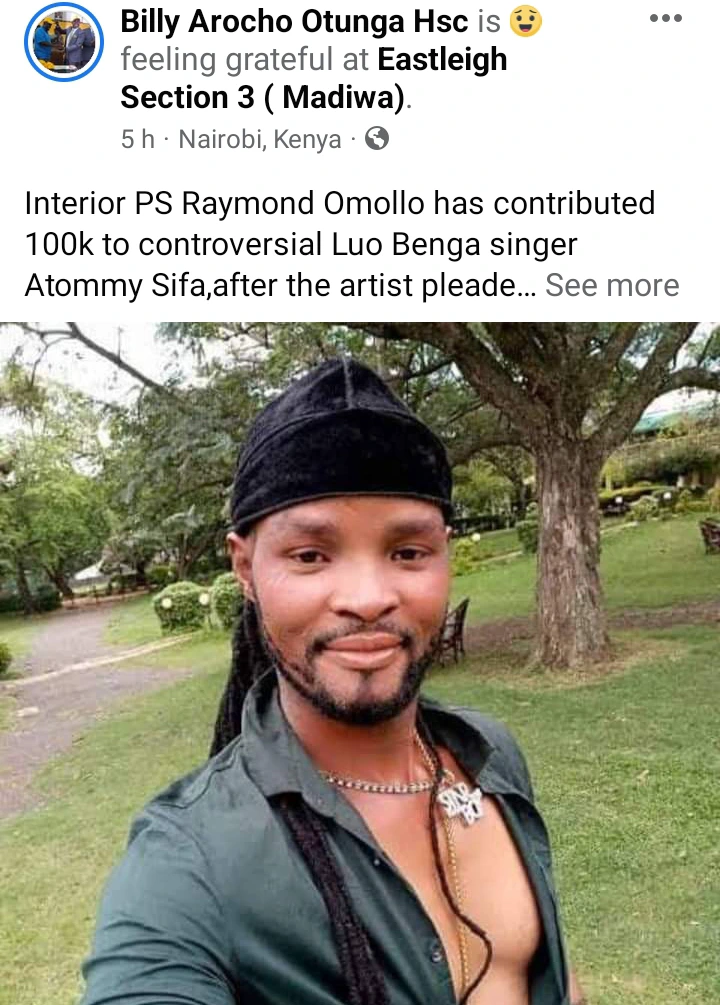Open the post's three-dot options menu

point(665,19)
